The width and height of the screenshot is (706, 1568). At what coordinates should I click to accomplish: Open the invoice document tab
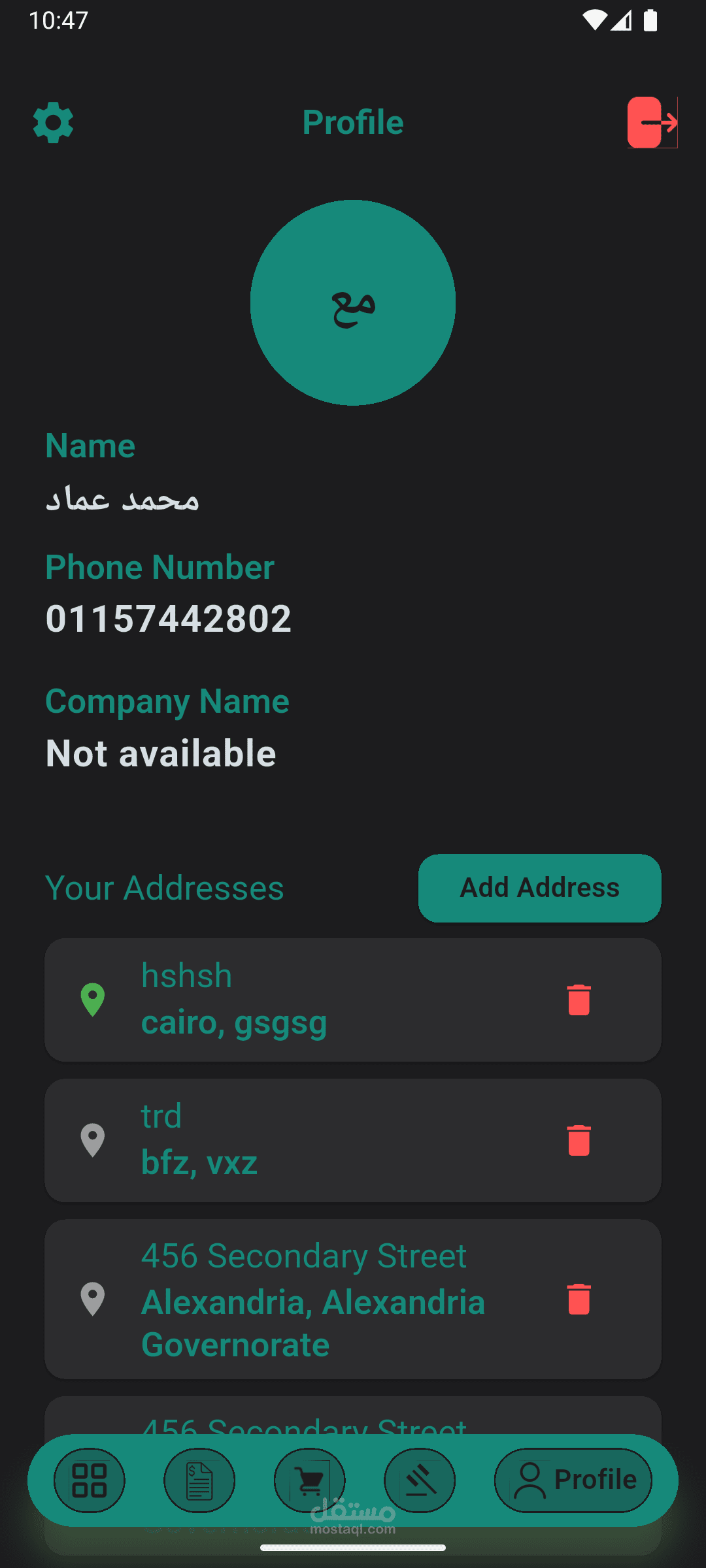(x=199, y=1480)
